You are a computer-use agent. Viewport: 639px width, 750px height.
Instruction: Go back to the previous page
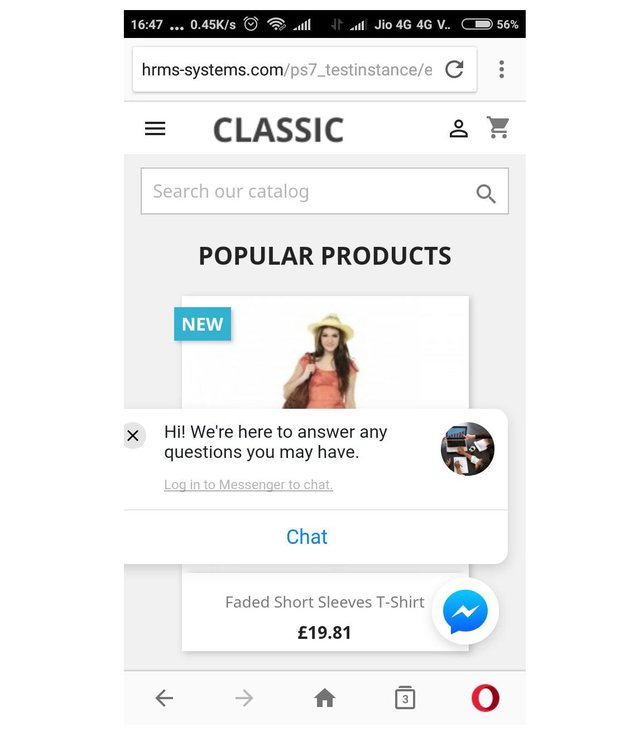(x=165, y=698)
